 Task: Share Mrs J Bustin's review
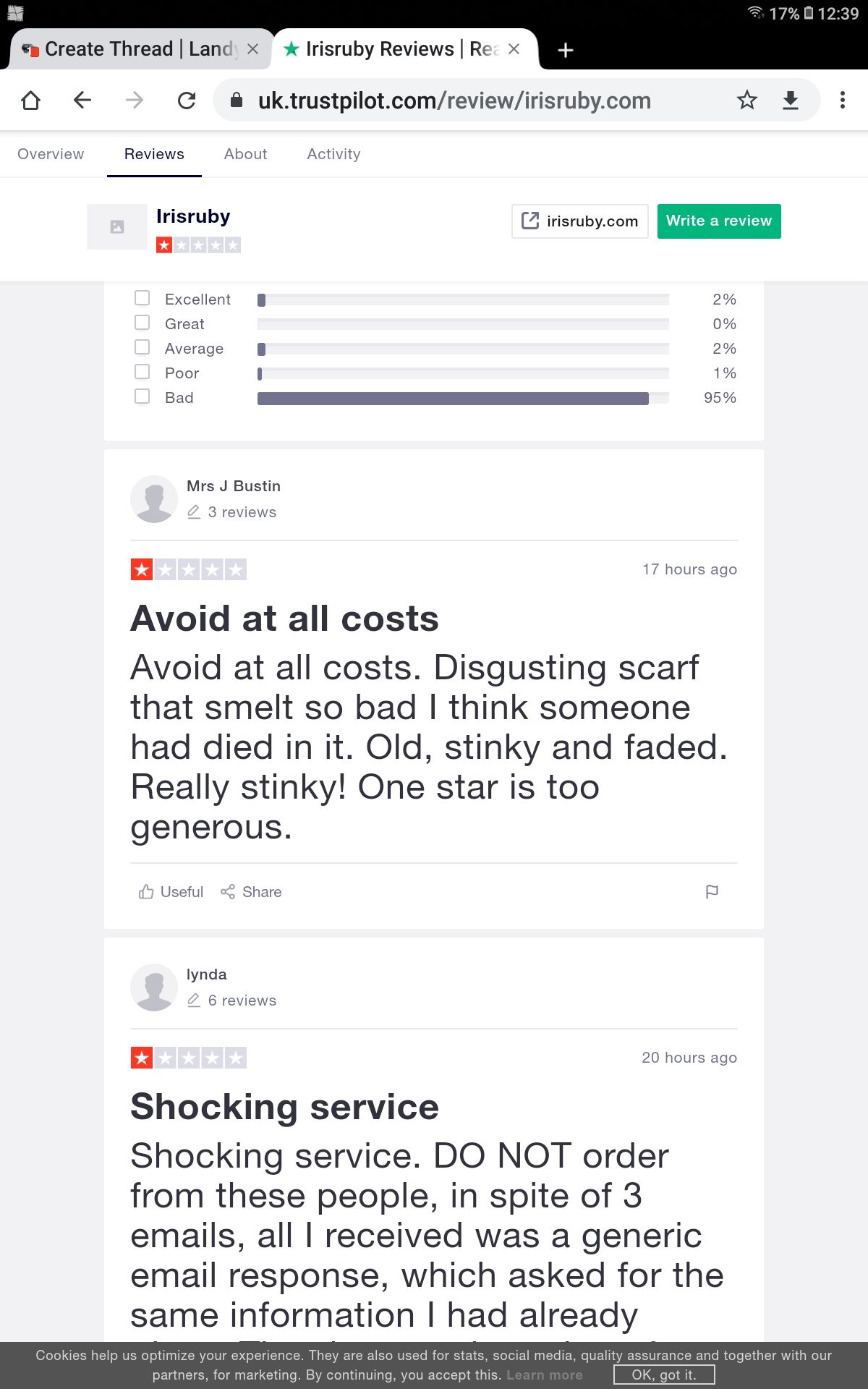[251, 892]
